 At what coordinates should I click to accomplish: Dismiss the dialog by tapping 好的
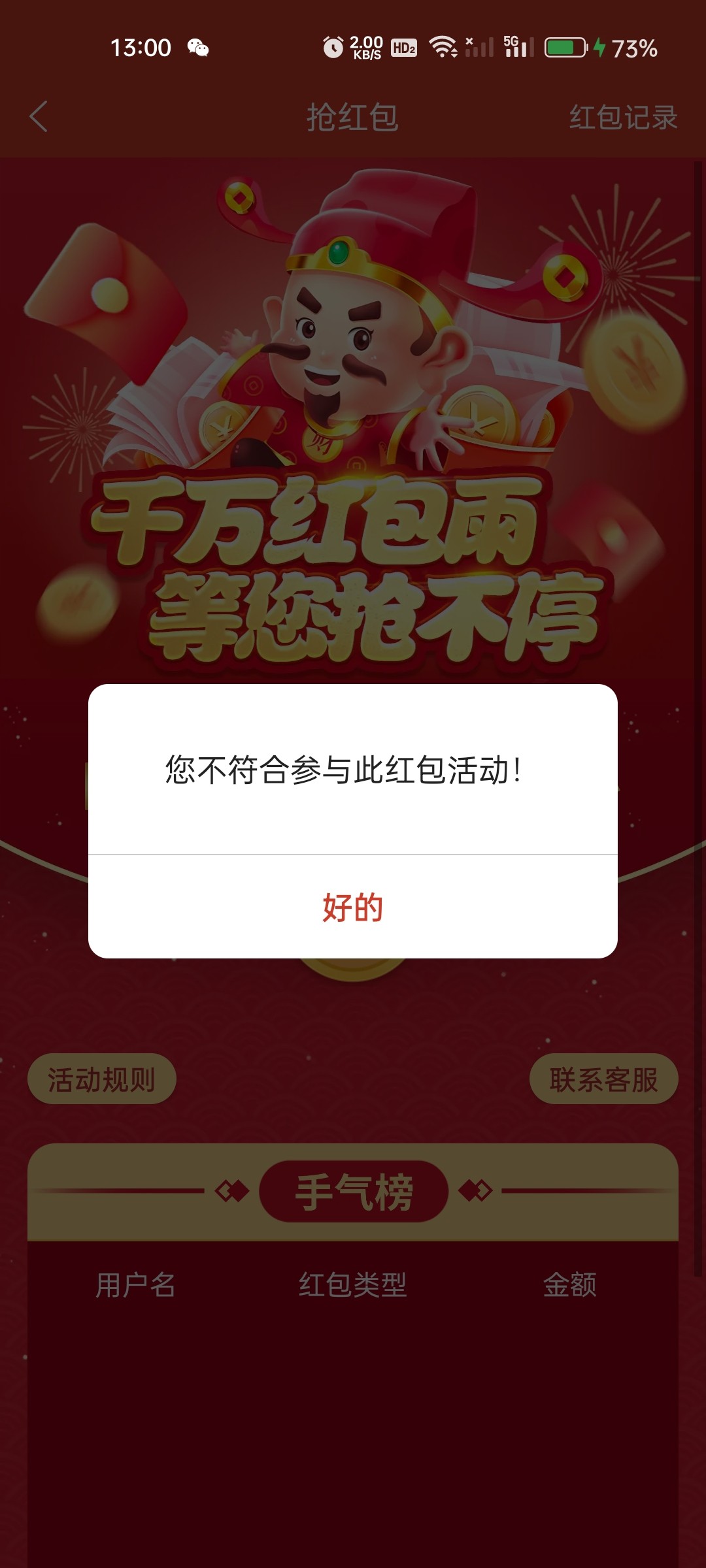coord(353,907)
